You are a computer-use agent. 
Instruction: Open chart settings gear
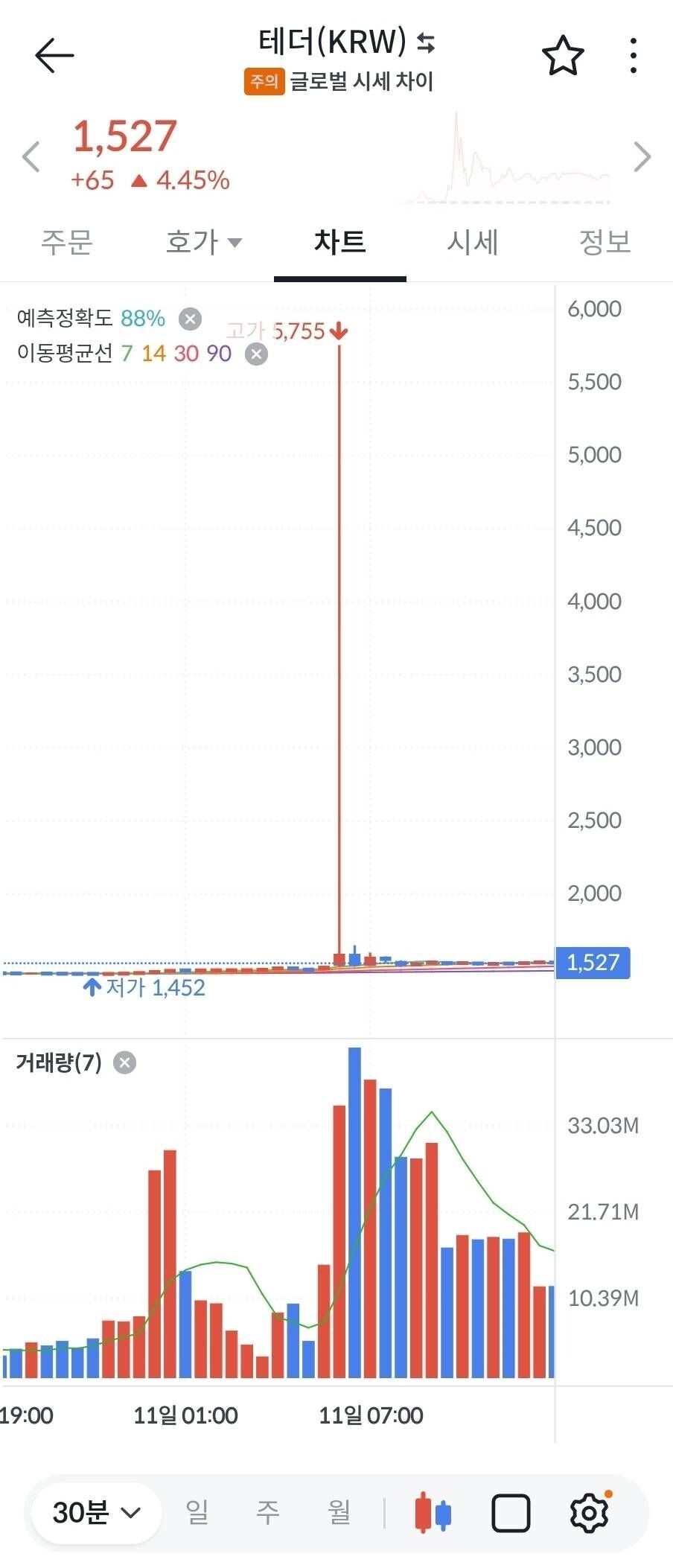coord(589,1511)
